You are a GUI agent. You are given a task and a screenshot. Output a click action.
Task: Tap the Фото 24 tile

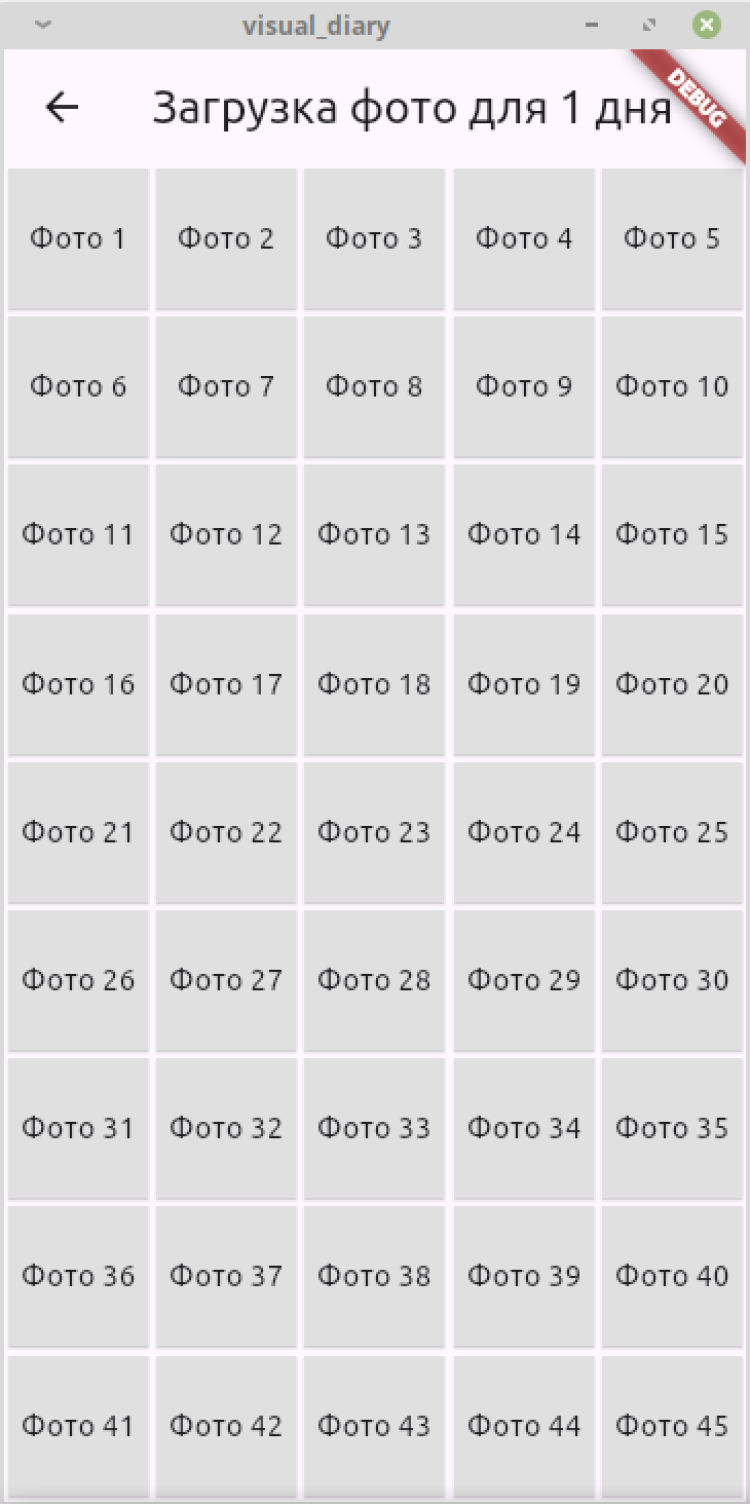[524, 833]
